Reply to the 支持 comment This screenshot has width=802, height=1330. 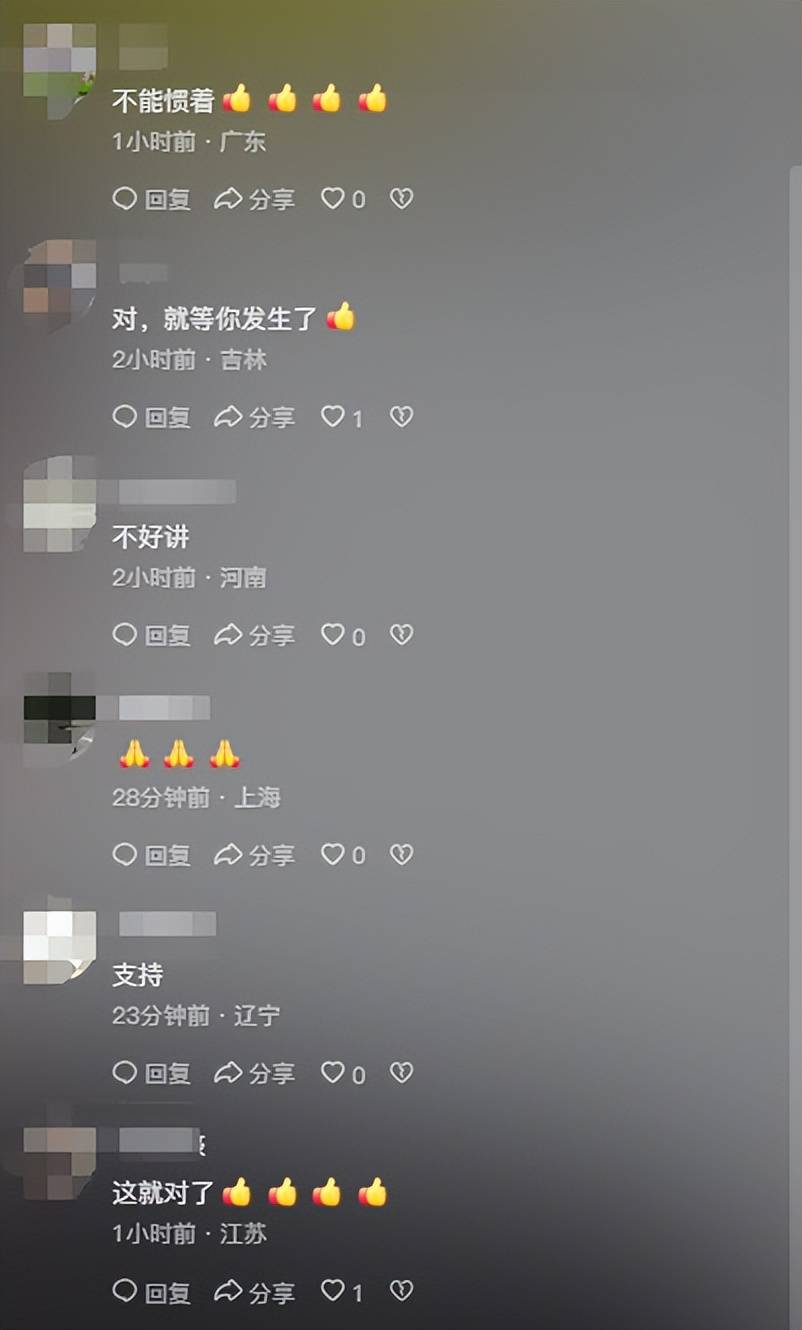(151, 1074)
